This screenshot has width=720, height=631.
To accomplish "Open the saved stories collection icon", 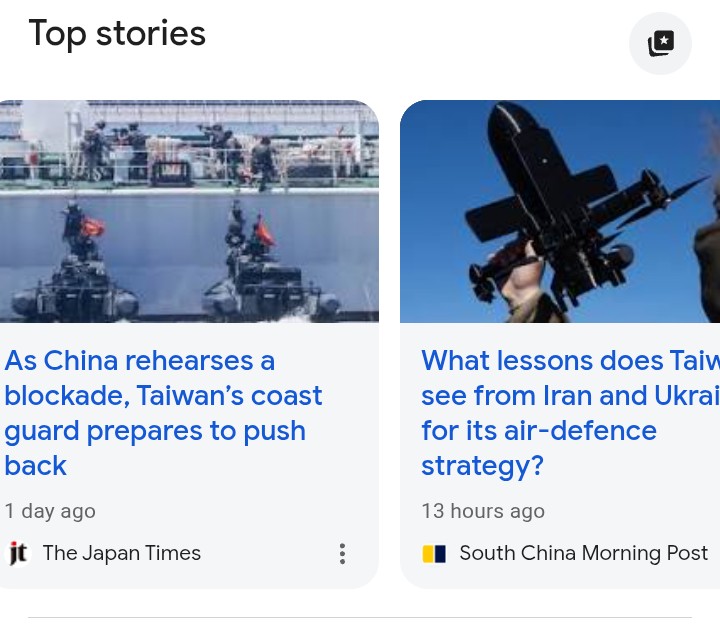I will tap(660, 44).
